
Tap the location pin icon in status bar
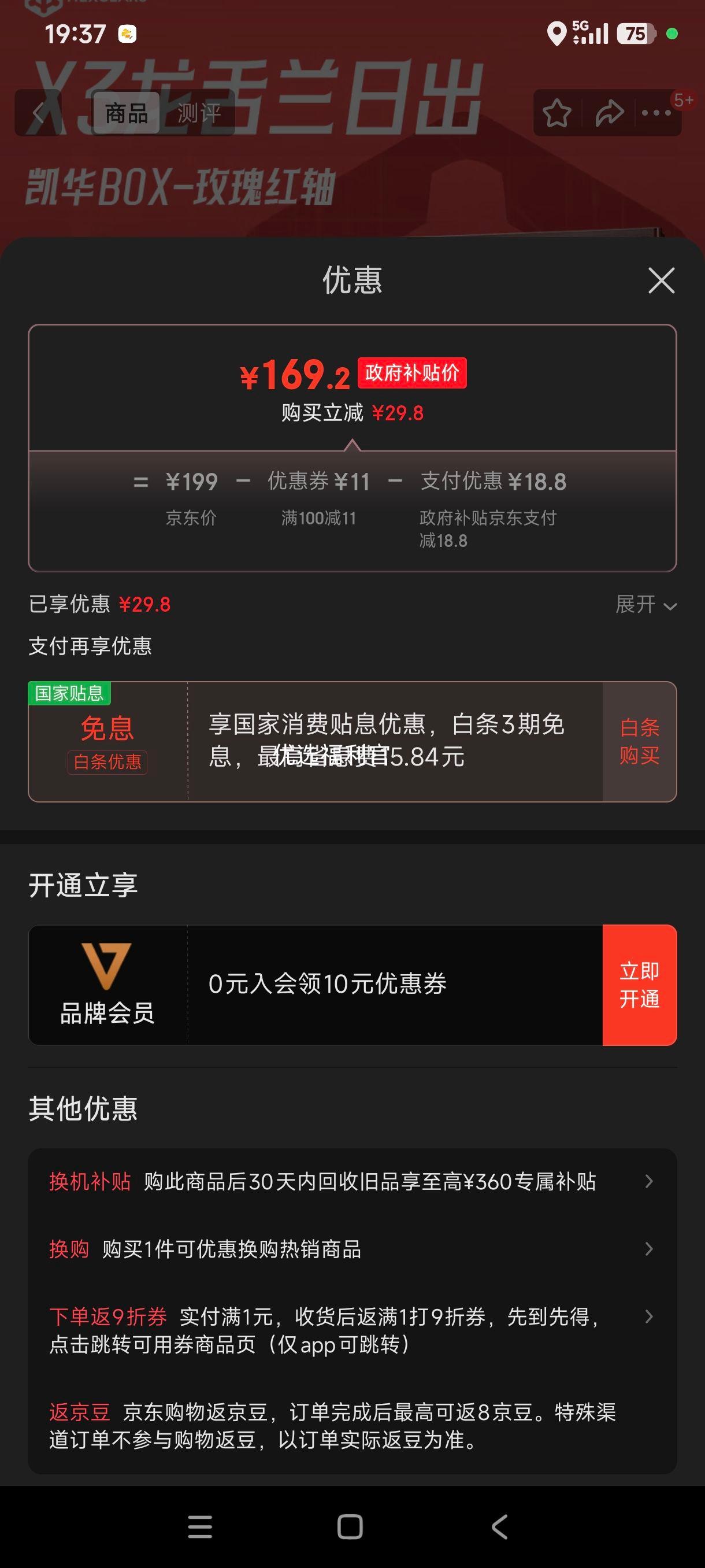pos(556,34)
